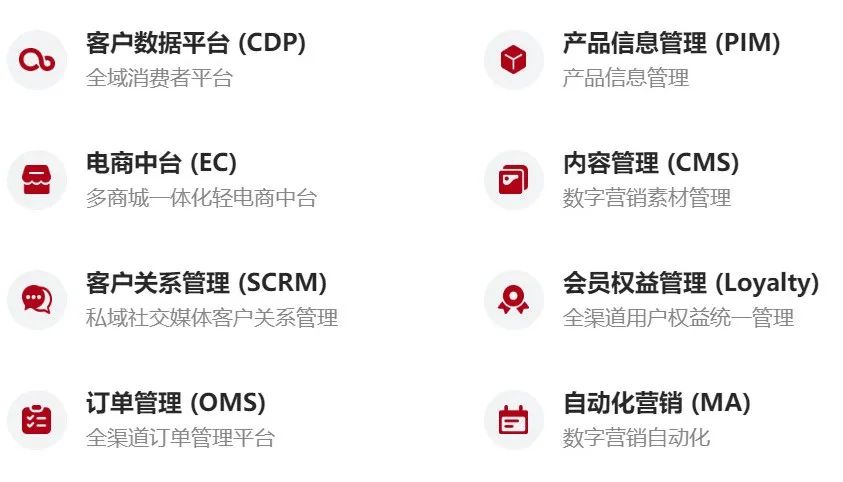
Task: Select 电商中台 (EC) entry
Action: (x=161, y=163)
